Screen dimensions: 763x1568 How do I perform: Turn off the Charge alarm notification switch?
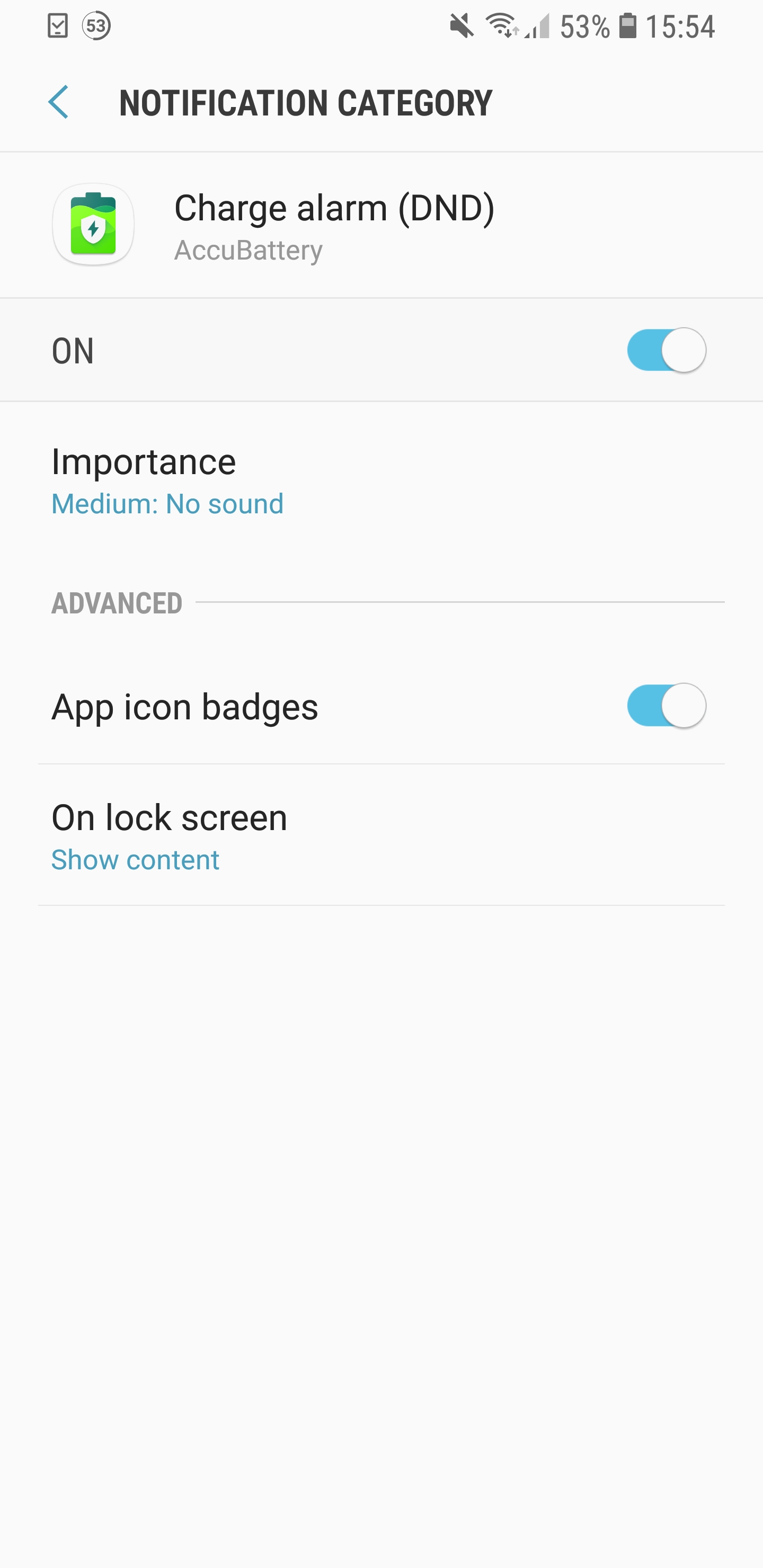click(666, 350)
